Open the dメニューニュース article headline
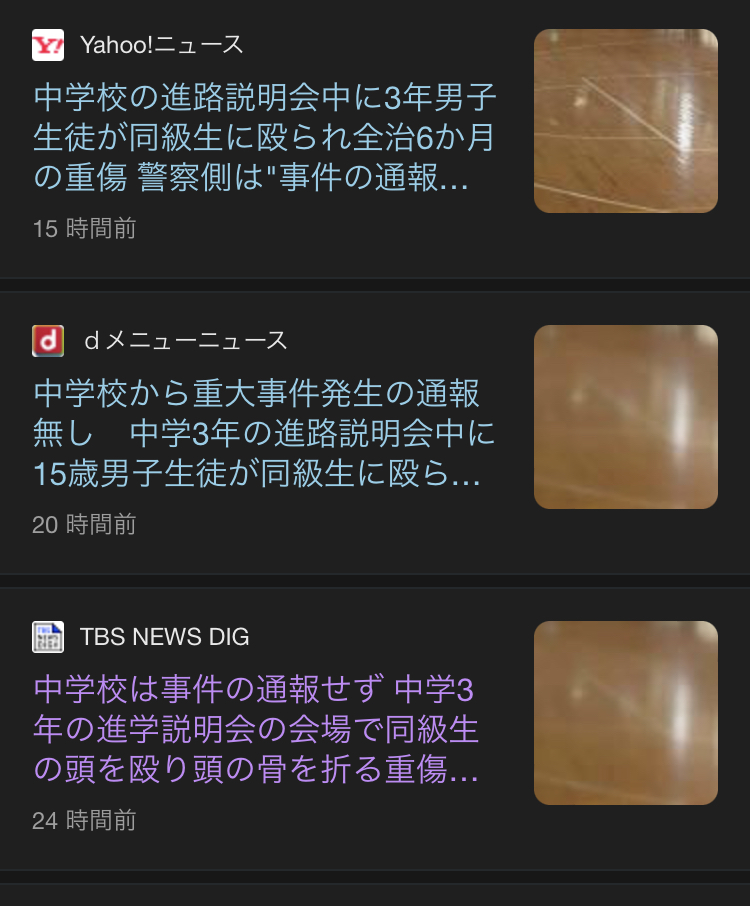The width and height of the screenshot is (750, 906). click(265, 434)
